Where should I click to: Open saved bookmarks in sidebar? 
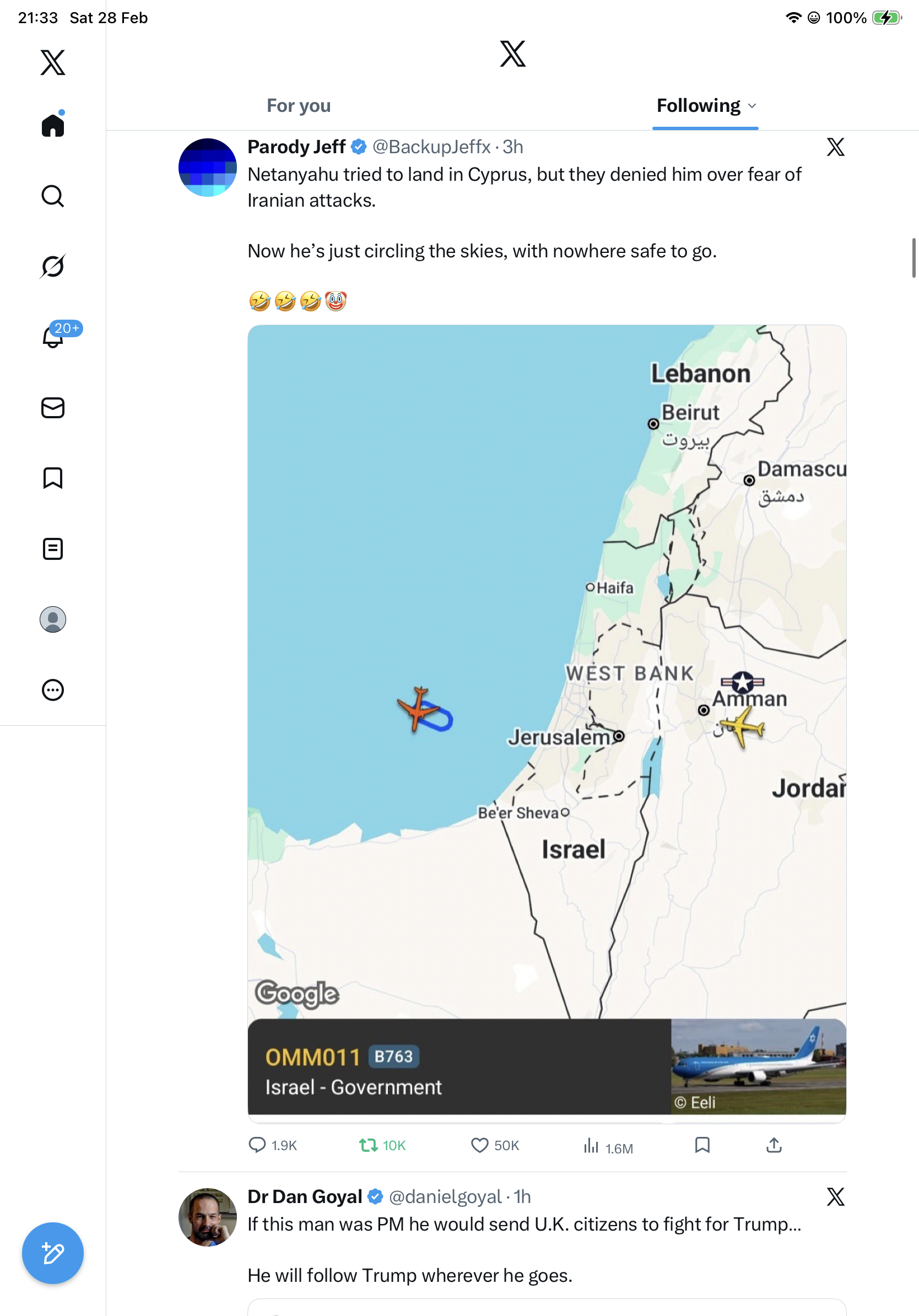[x=53, y=478]
